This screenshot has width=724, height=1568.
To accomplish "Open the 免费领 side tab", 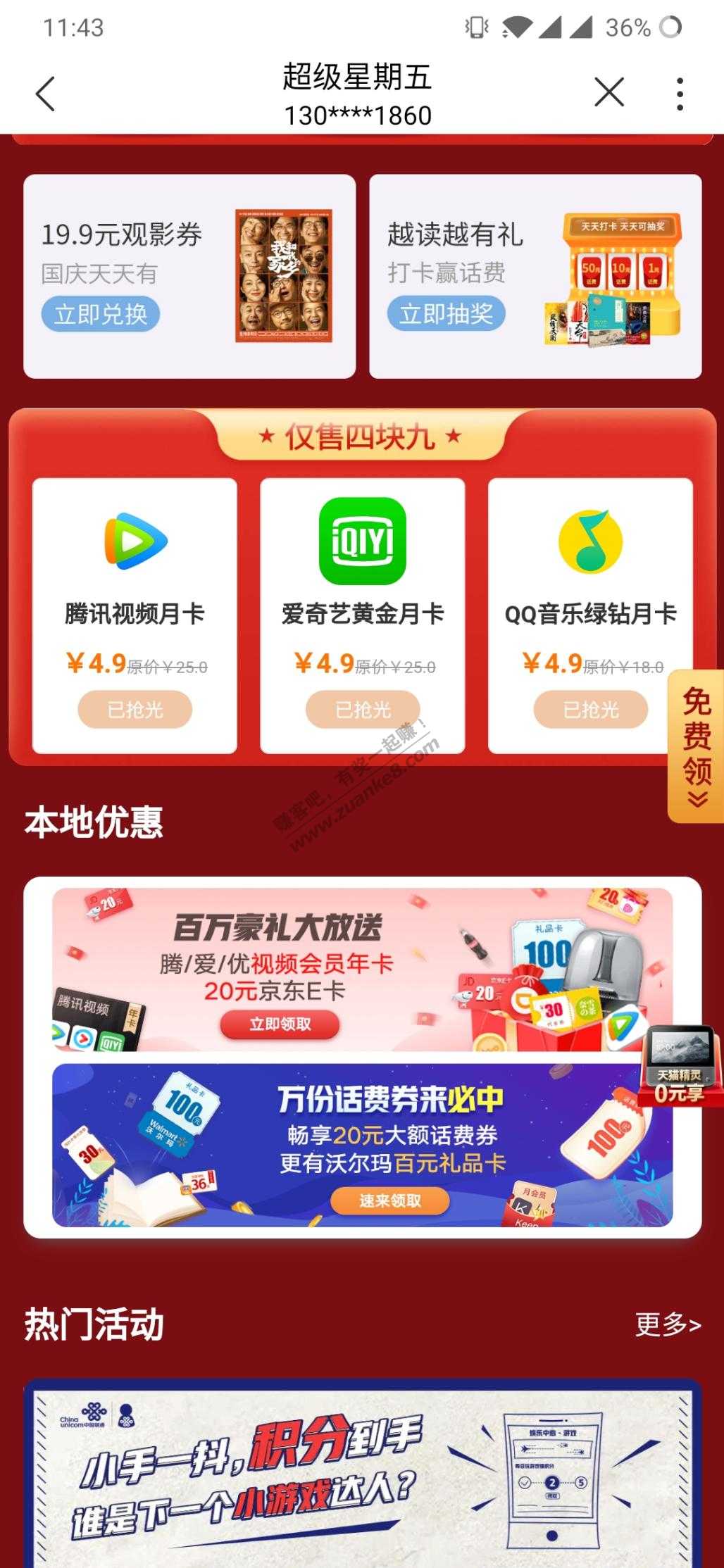I will point(696,746).
